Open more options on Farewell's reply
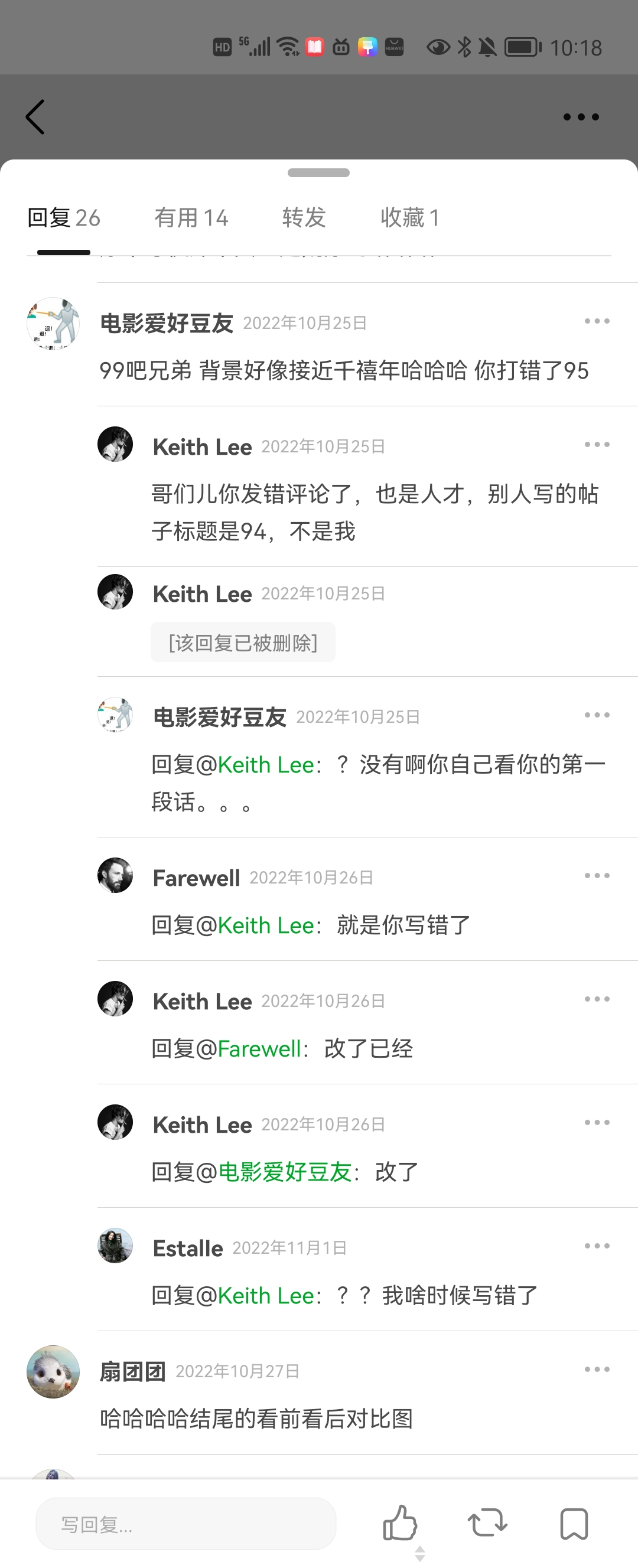This screenshot has width=638, height=1568. pos(597,876)
